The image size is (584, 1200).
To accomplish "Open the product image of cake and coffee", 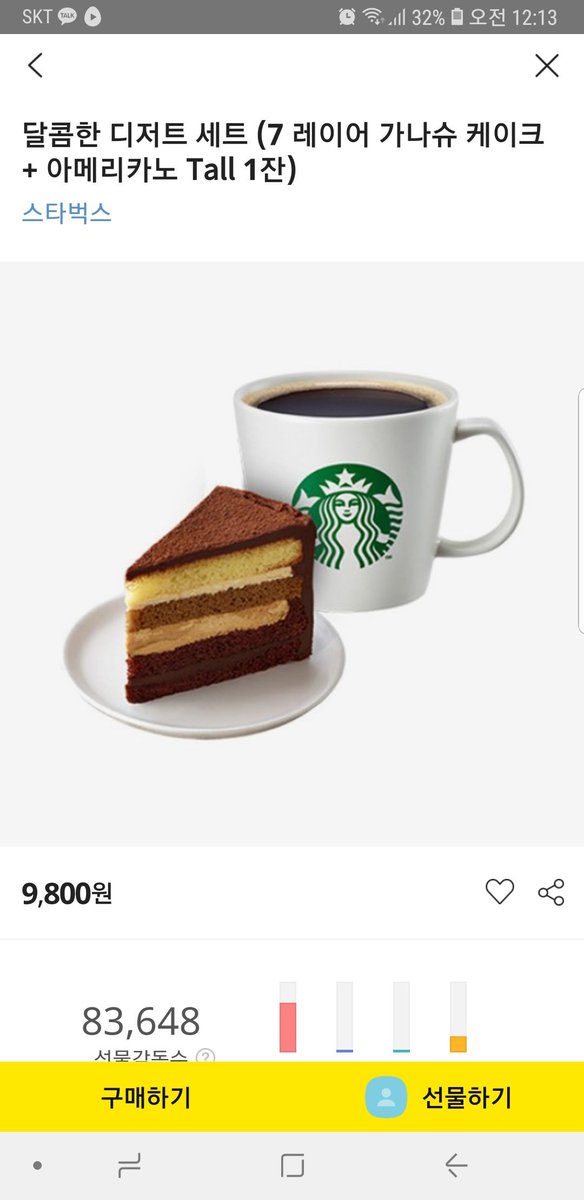I will tap(292, 554).
